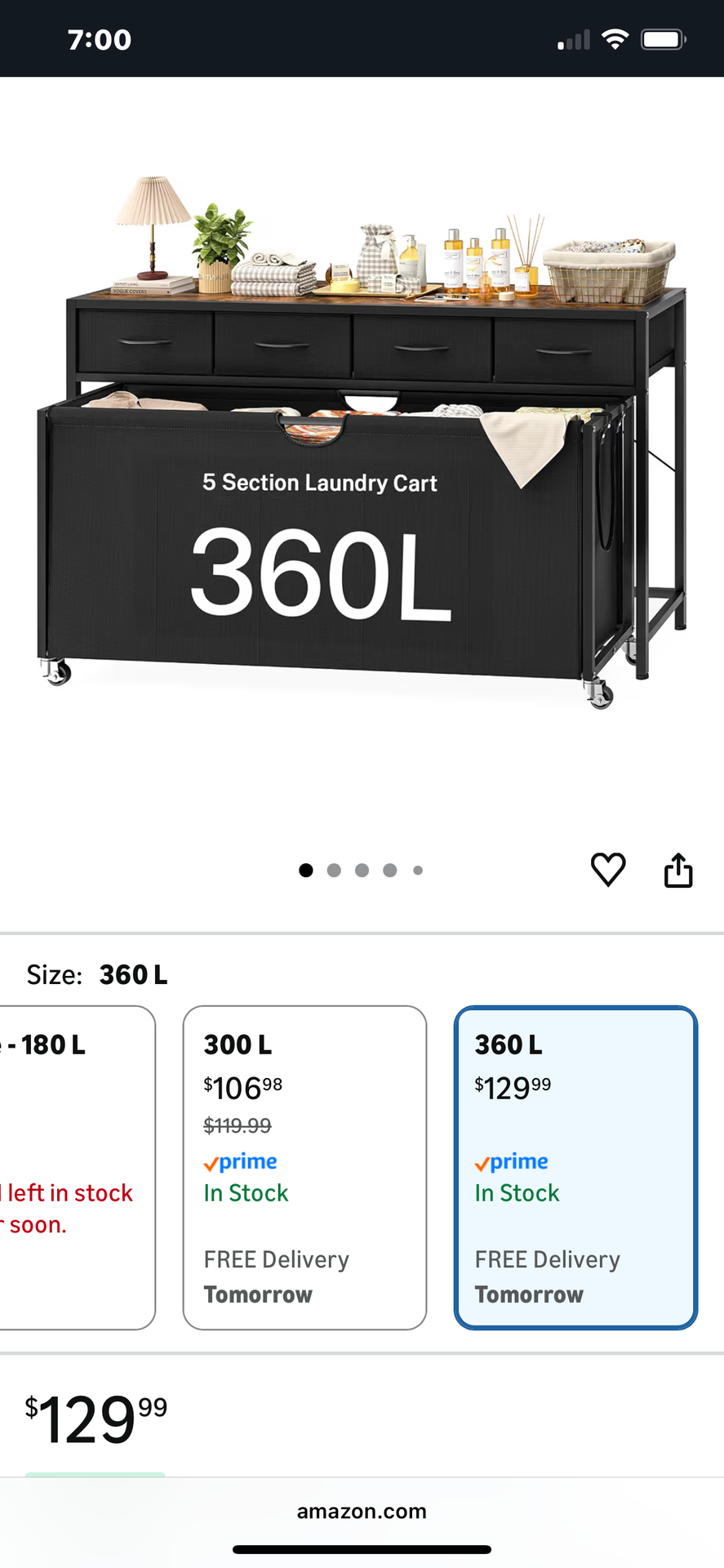Tap the FREE Delivery Tomorrow text
The width and height of the screenshot is (724, 1568).
[x=547, y=1276]
